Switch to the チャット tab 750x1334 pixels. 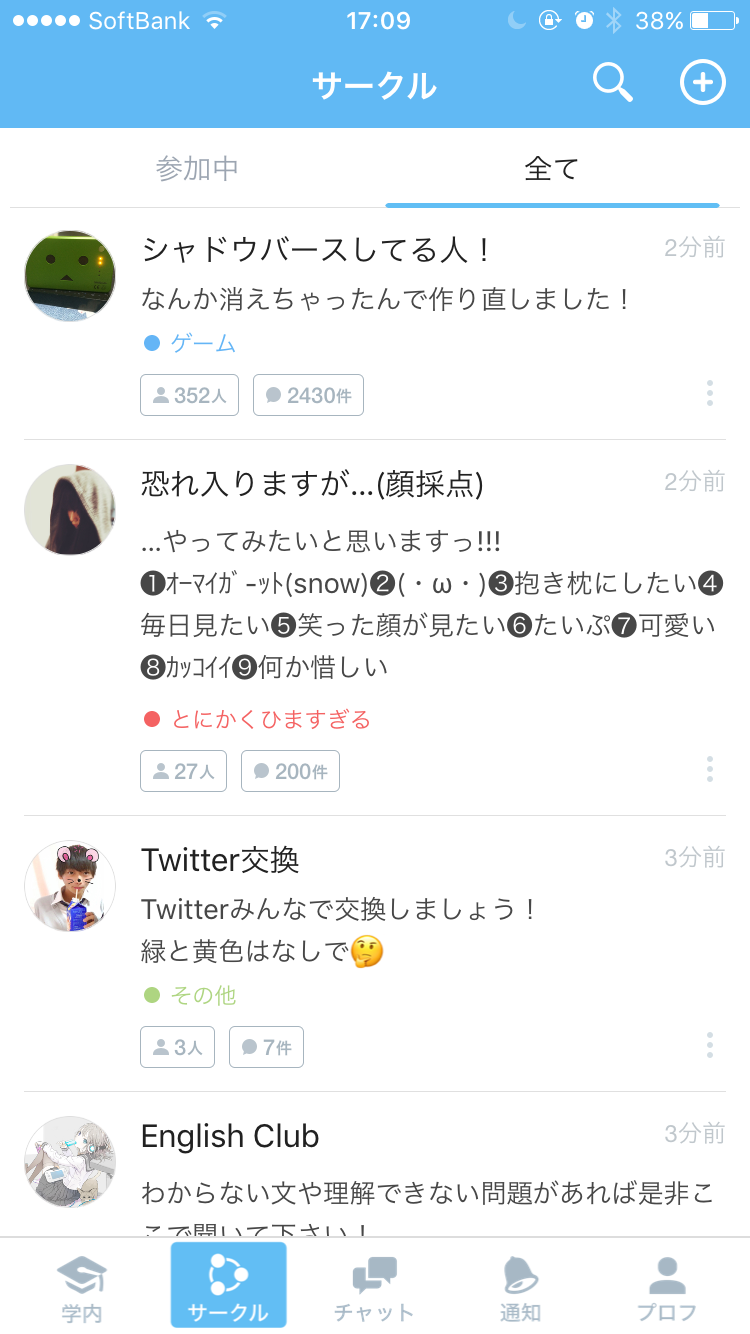point(374,1288)
